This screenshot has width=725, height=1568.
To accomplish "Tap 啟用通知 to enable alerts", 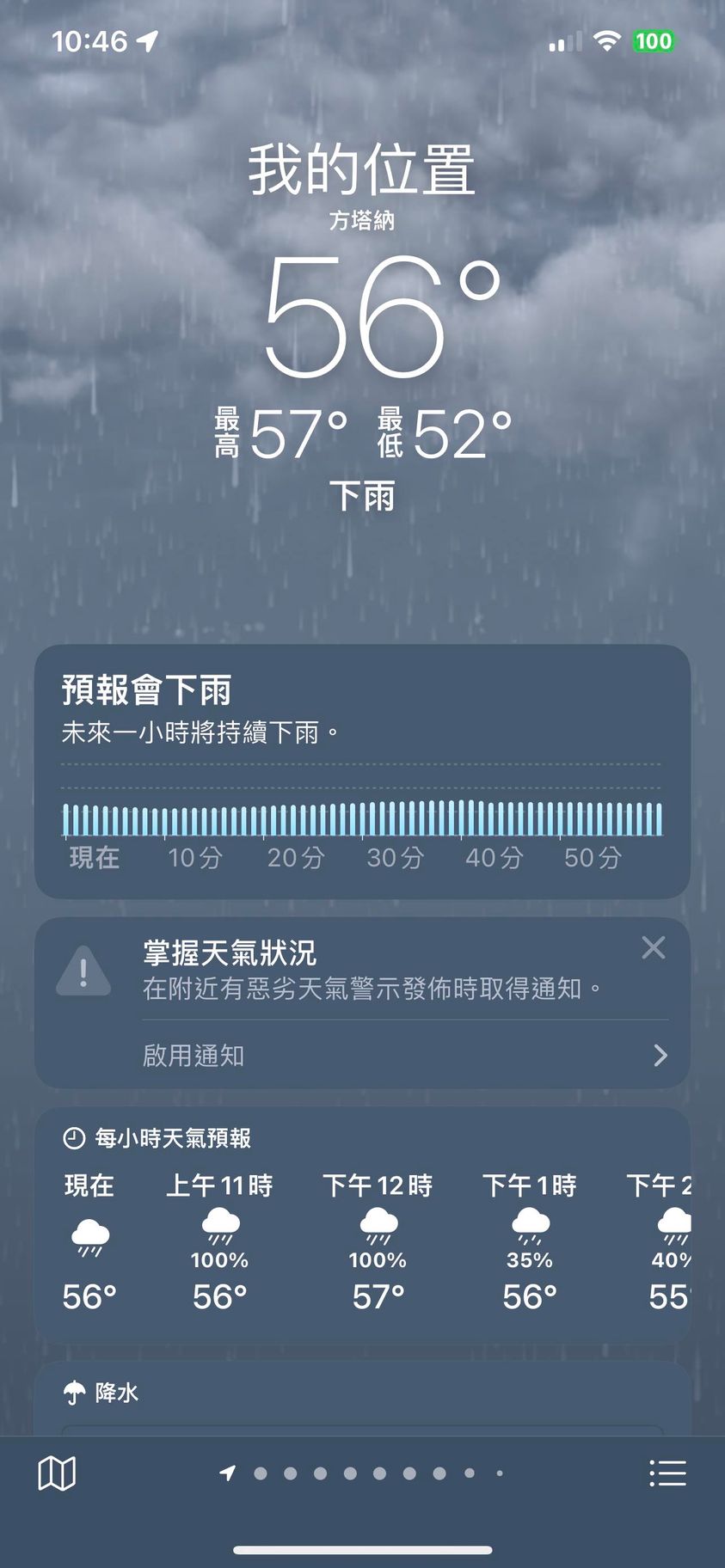I will tap(404, 1056).
